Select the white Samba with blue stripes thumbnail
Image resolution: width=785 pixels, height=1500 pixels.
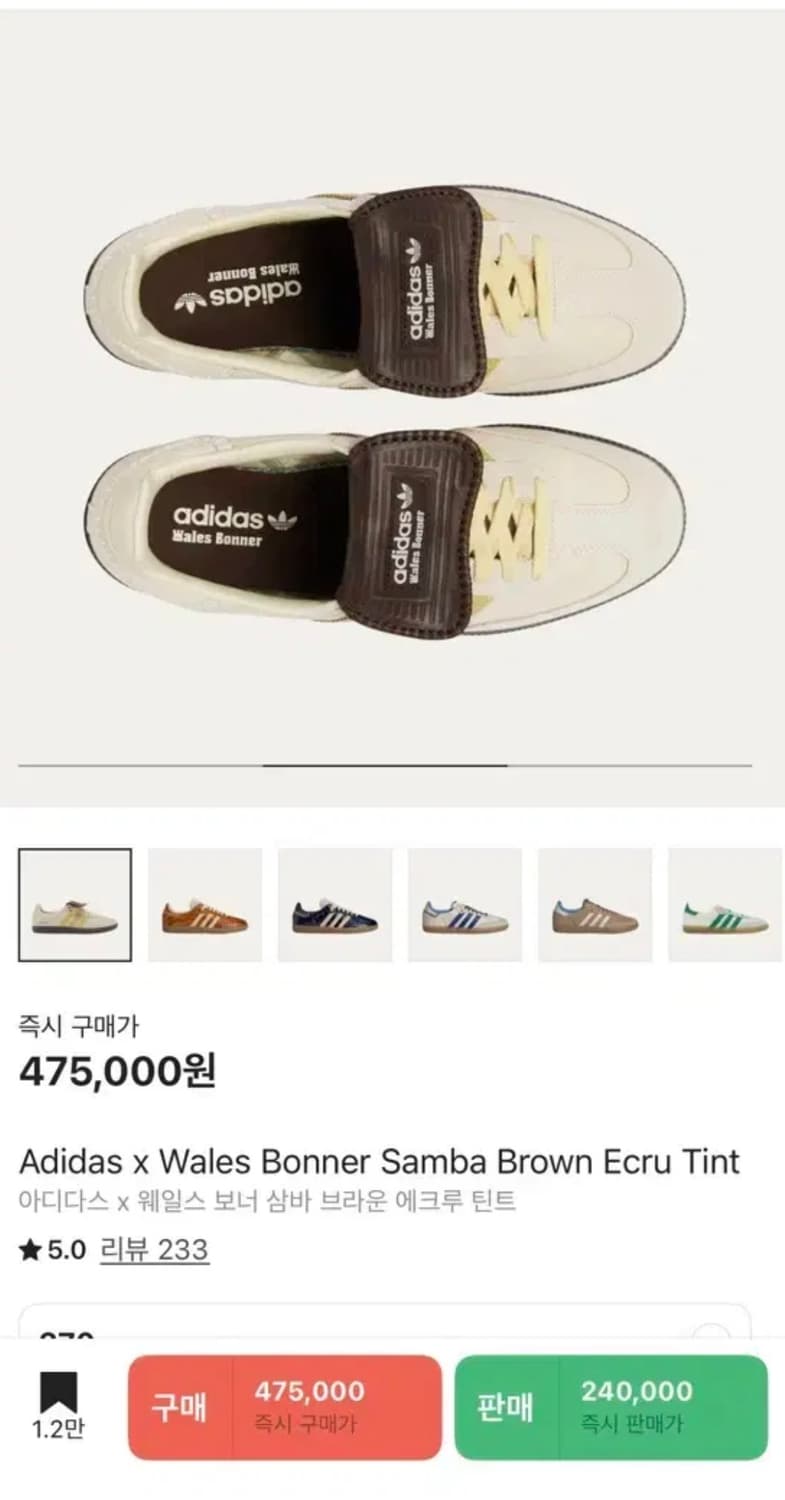click(464, 904)
